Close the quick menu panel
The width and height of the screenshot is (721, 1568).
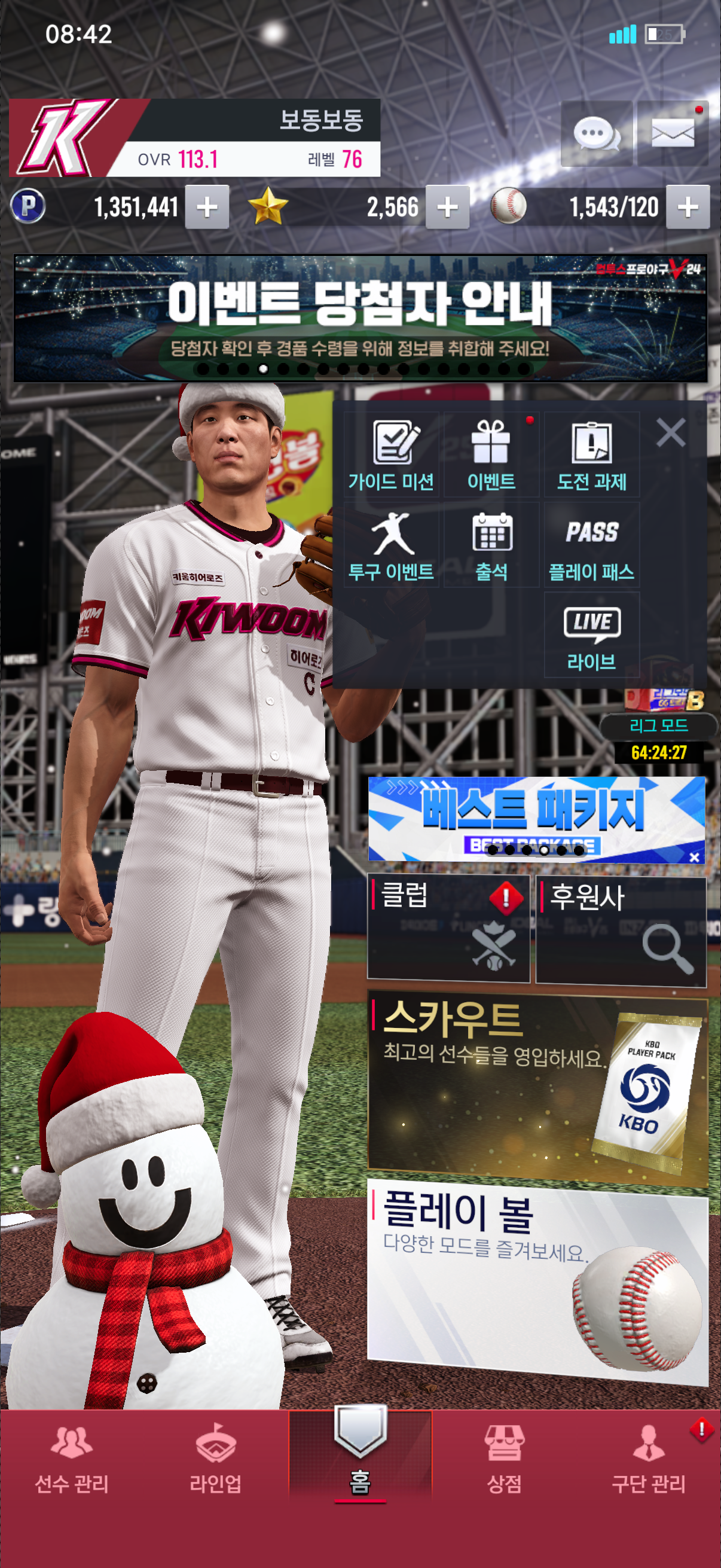[671, 433]
